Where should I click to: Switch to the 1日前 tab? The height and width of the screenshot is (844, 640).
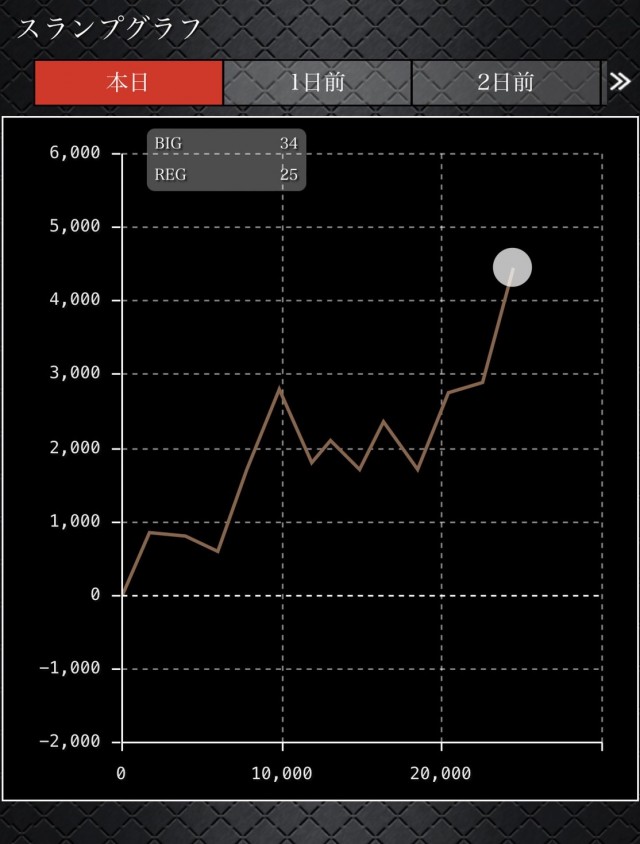point(317,83)
